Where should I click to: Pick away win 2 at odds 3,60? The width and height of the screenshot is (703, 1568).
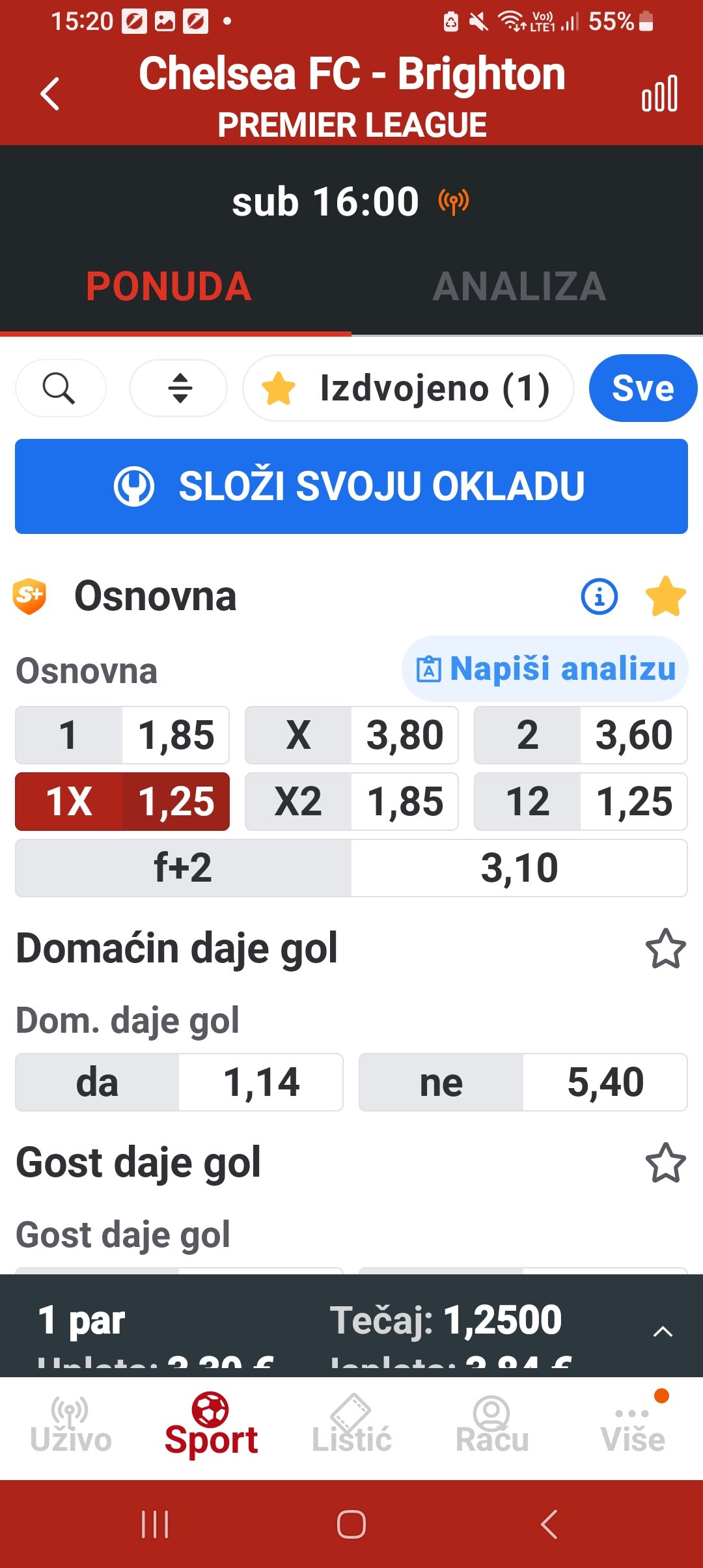point(581,735)
